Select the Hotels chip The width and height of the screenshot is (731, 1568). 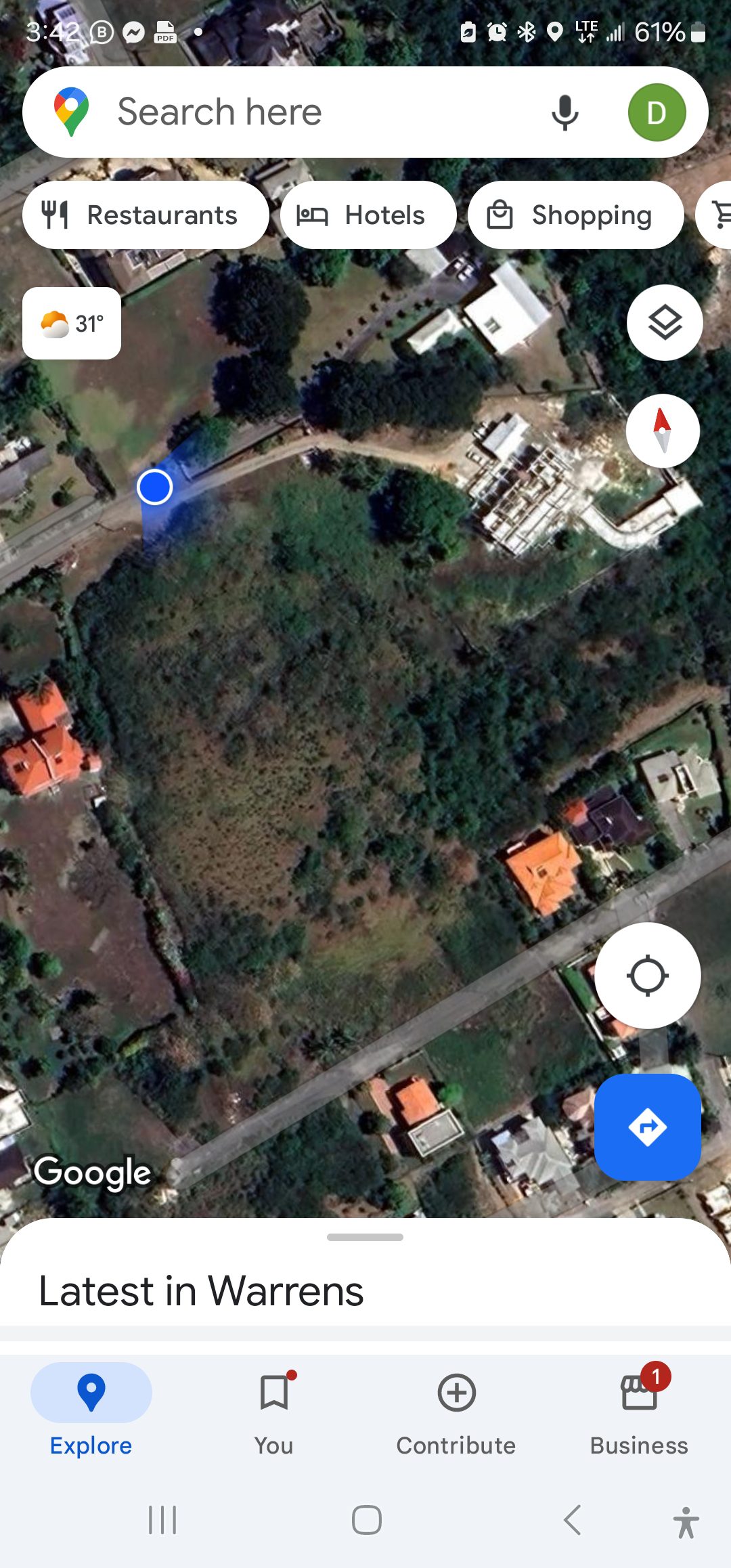click(368, 215)
